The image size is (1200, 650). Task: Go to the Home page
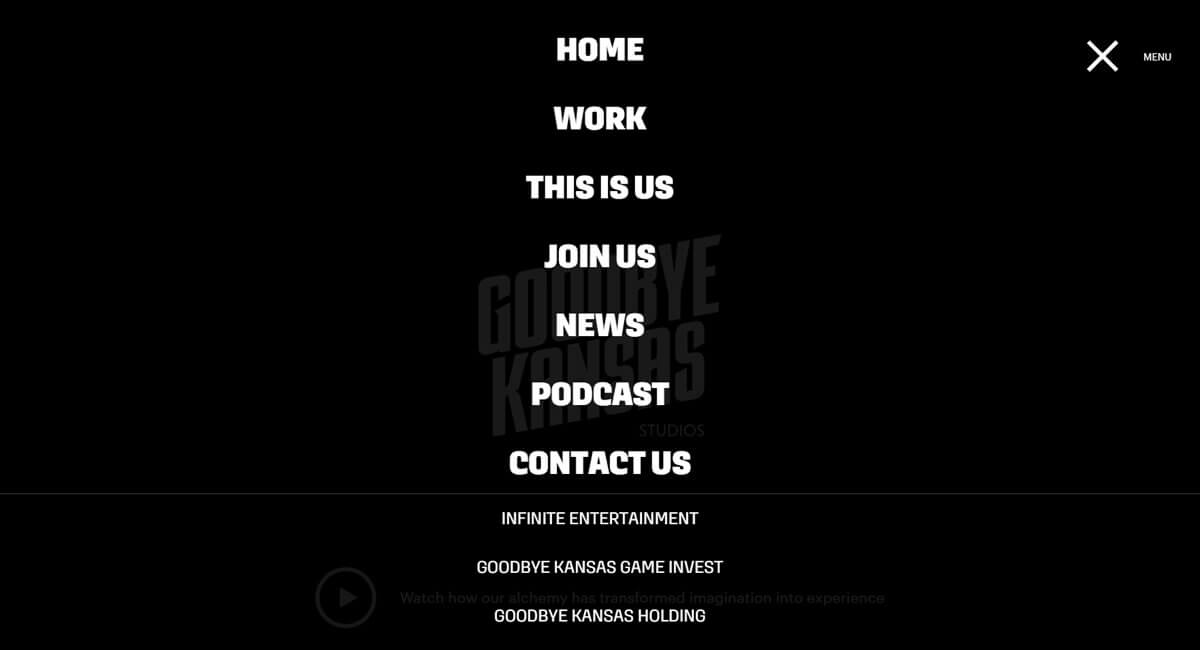point(600,49)
